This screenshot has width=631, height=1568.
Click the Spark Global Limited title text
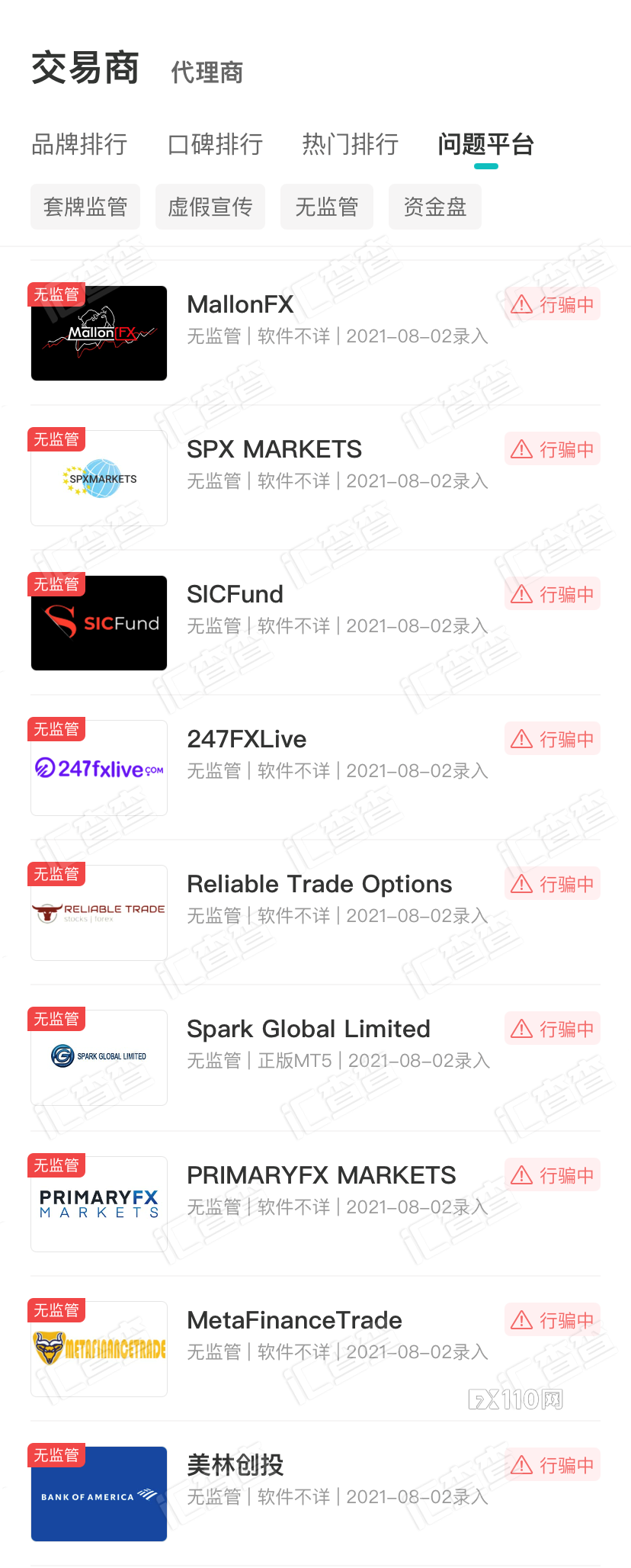tap(308, 1028)
